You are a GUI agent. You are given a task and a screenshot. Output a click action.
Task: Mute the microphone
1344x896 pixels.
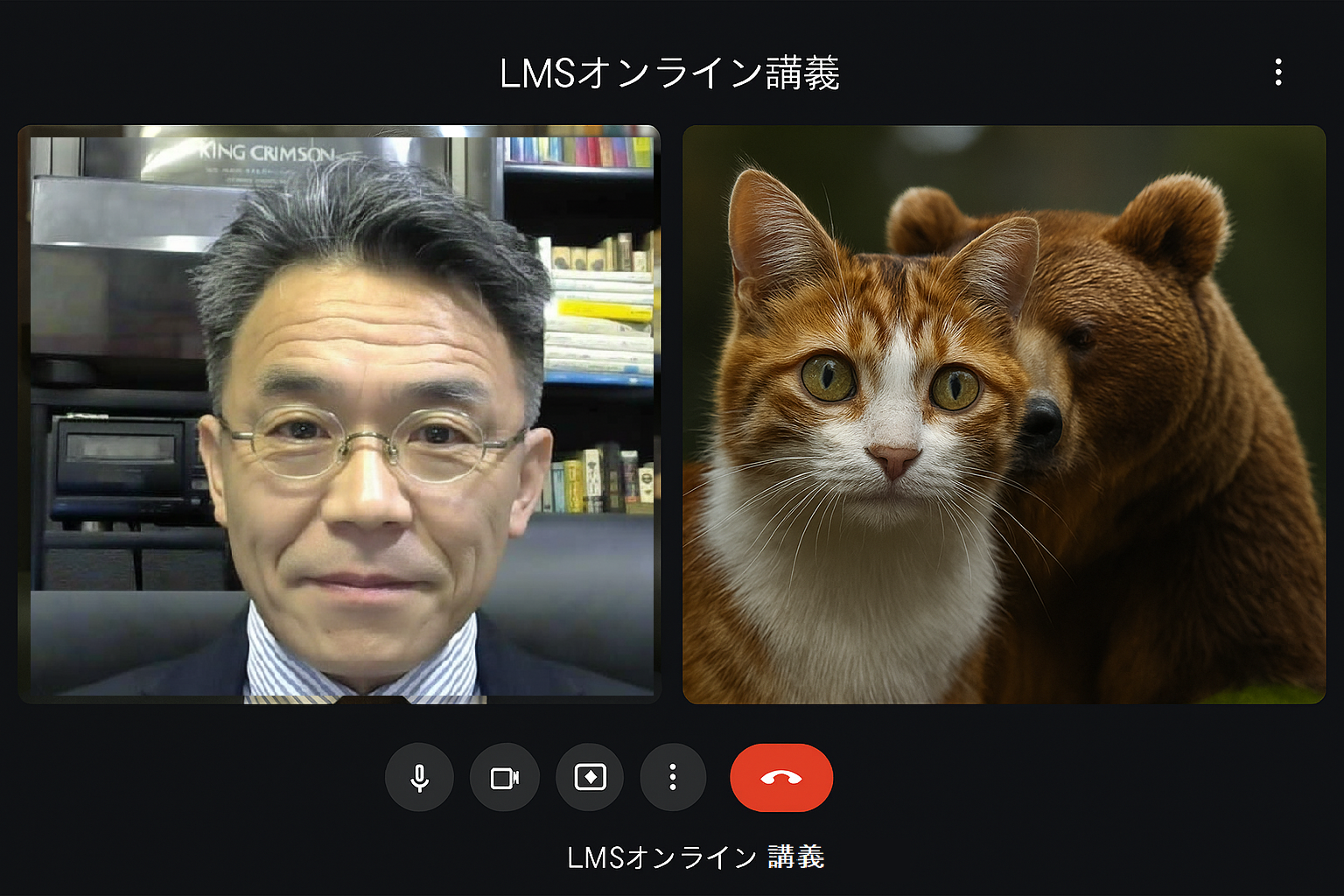click(x=419, y=777)
